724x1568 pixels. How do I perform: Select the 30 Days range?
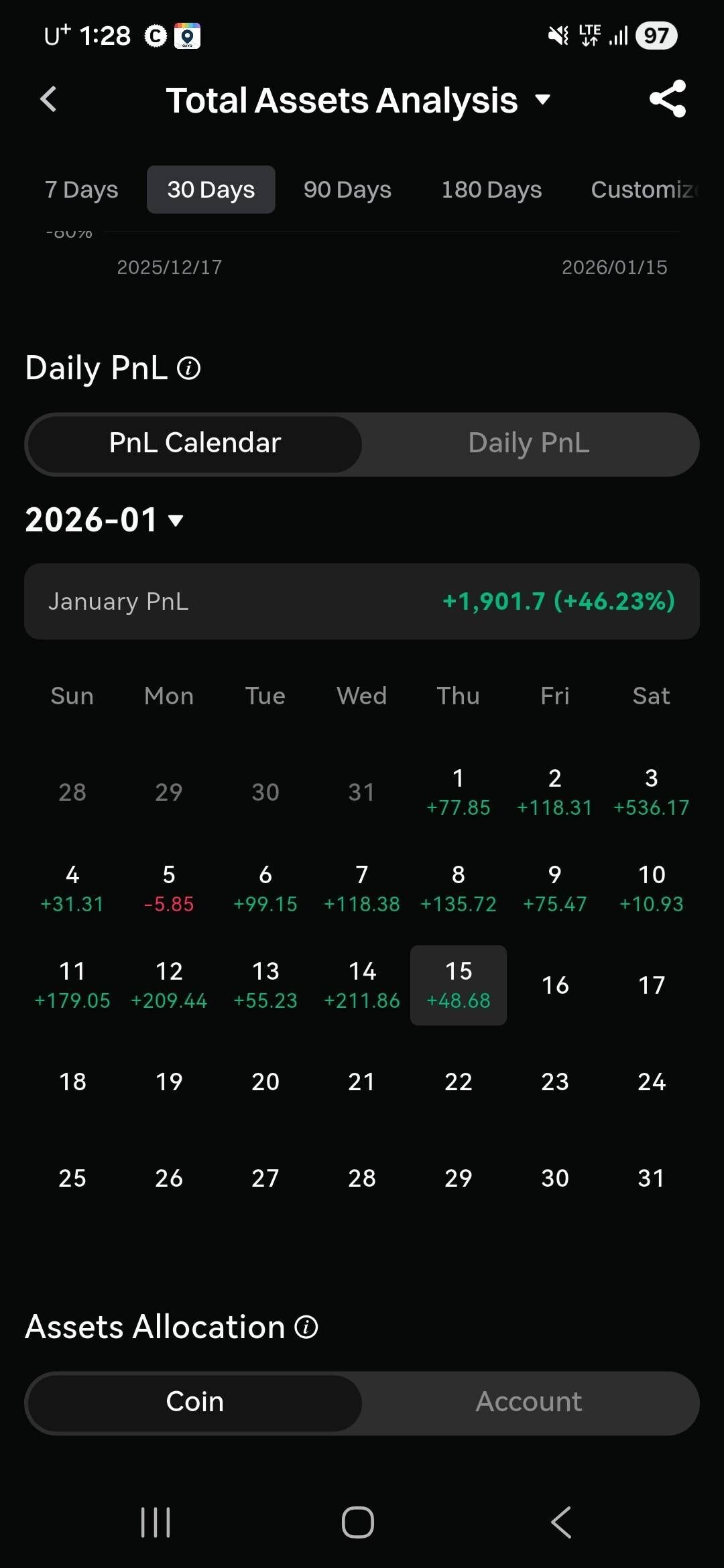pos(210,190)
